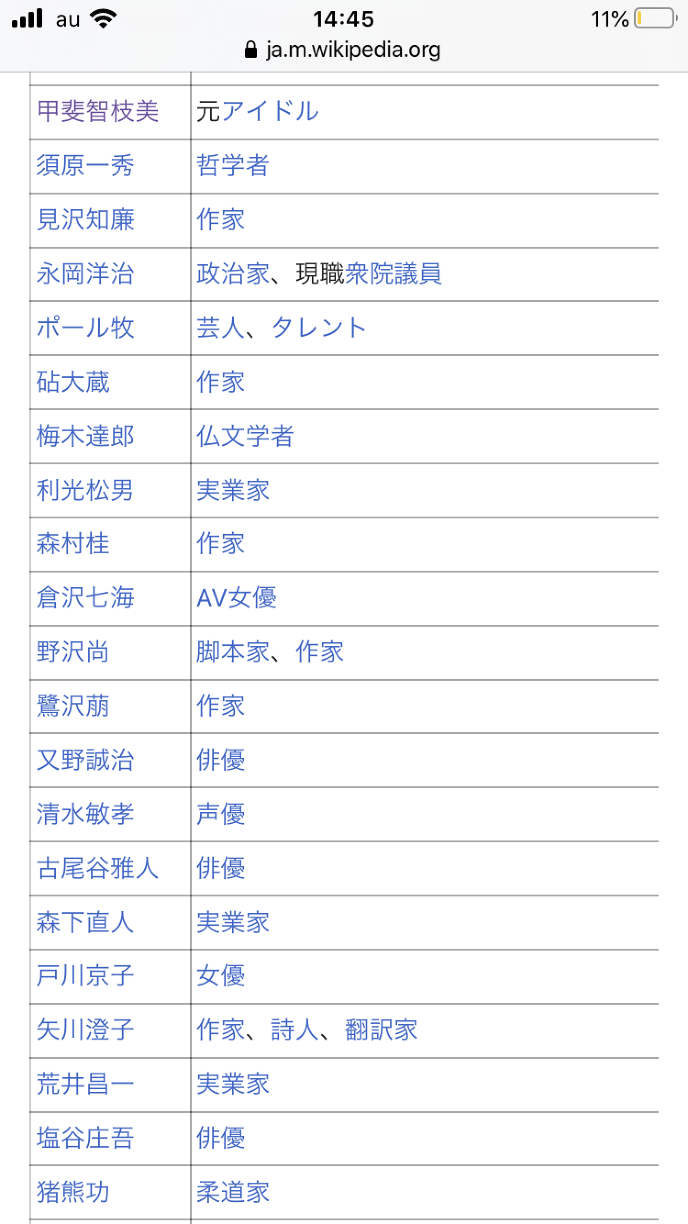Open the 甲斐智枝美 article link
688x1224 pixels.
pos(98,111)
